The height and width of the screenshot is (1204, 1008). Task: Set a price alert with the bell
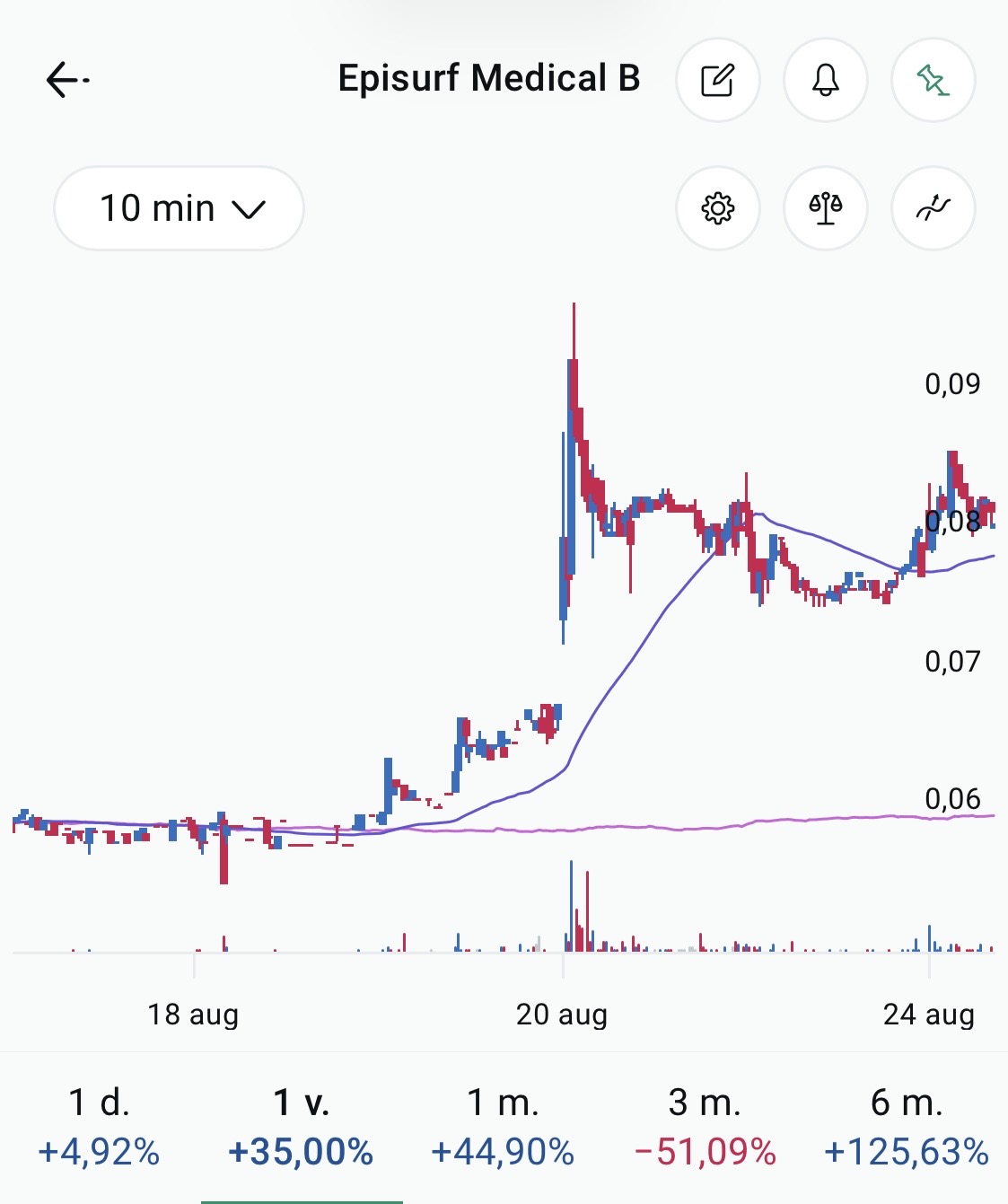(x=826, y=80)
